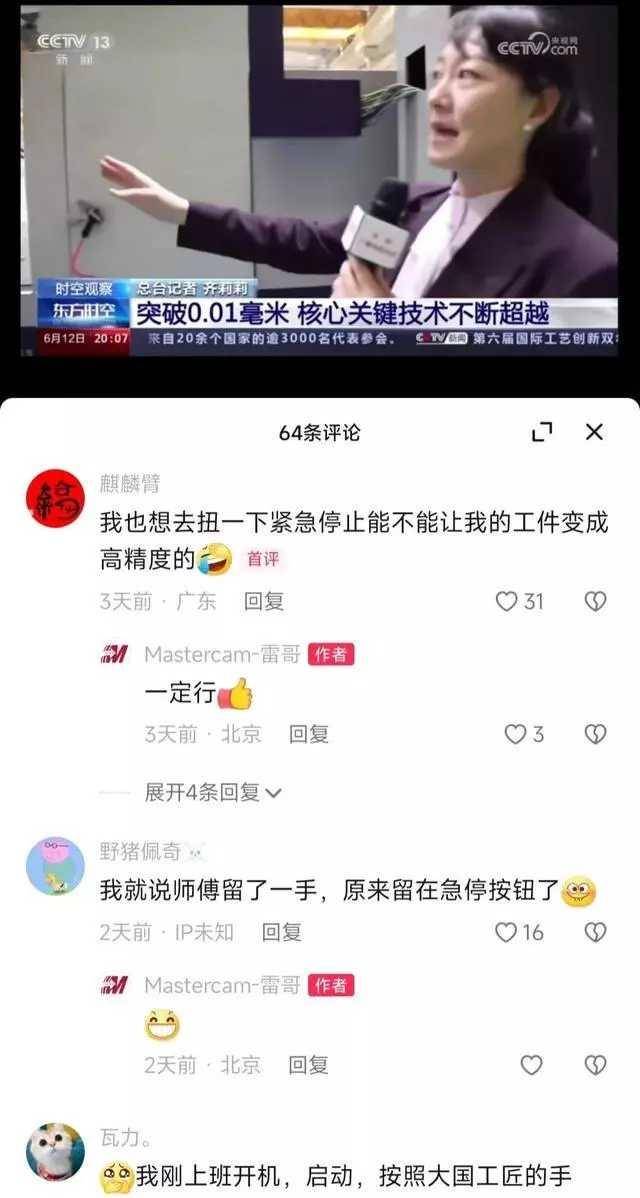
Task: Reply to the author's emoji comment from 2天前
Action: coord(308,1065)
